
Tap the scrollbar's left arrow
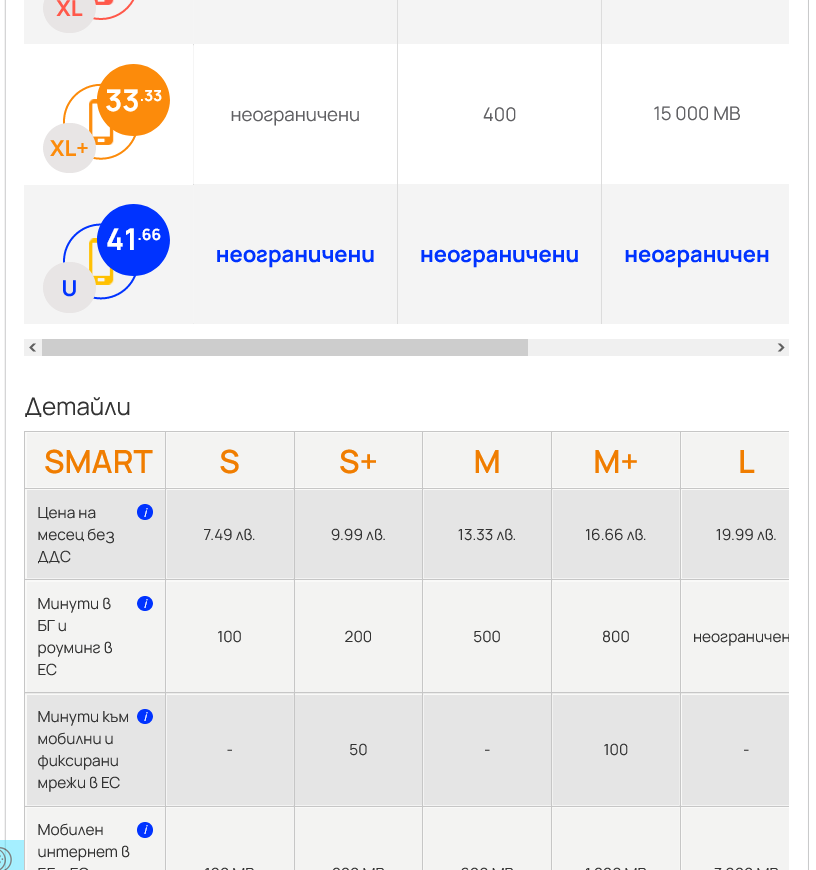[x=33, y=347]
